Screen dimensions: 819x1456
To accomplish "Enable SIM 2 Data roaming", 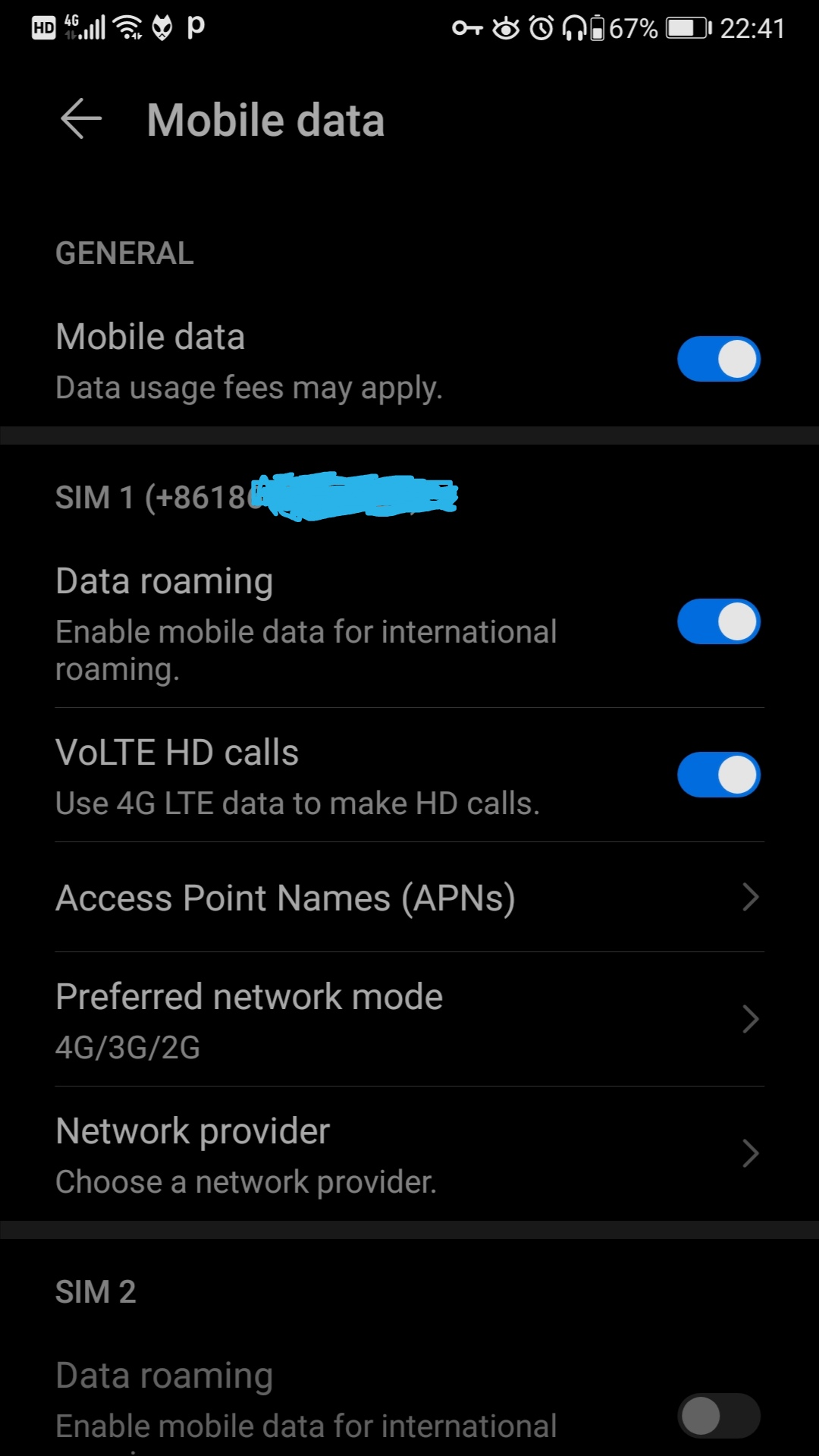I will click(719, 1416).
